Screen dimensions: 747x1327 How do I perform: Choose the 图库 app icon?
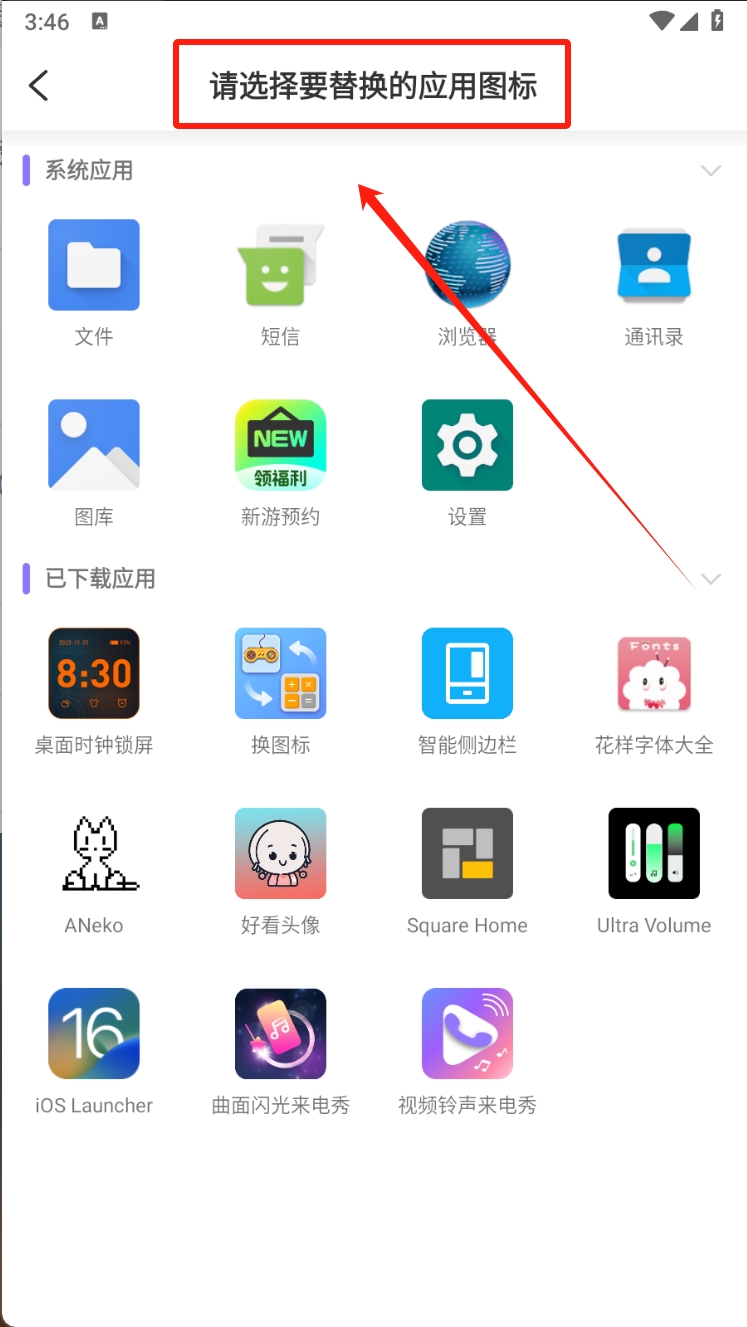pyautogui.click(x=94, y=445)
